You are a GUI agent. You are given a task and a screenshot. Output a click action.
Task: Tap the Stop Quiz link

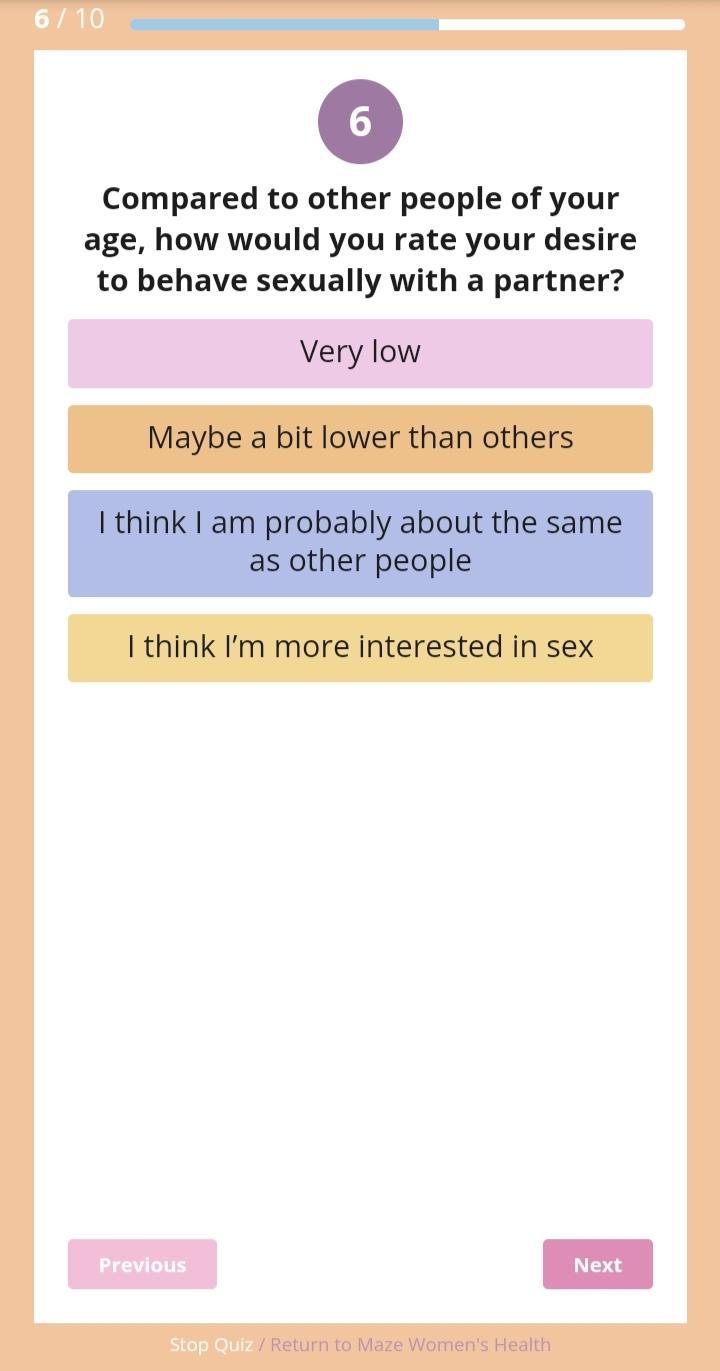click(x=211, y=1345)
